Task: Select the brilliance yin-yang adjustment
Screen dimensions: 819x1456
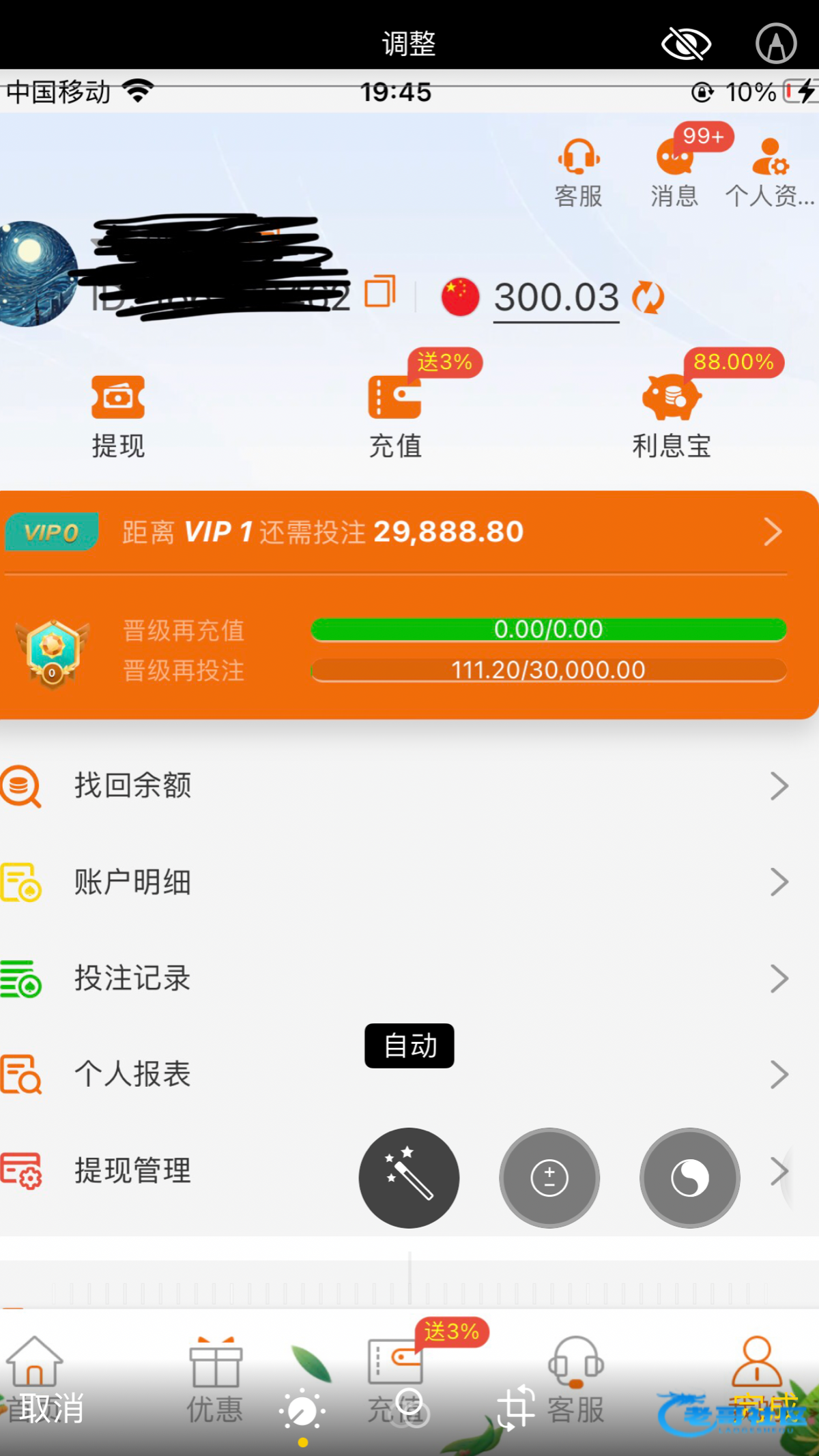Action: pyautogui.click(x=689, y=1178)
